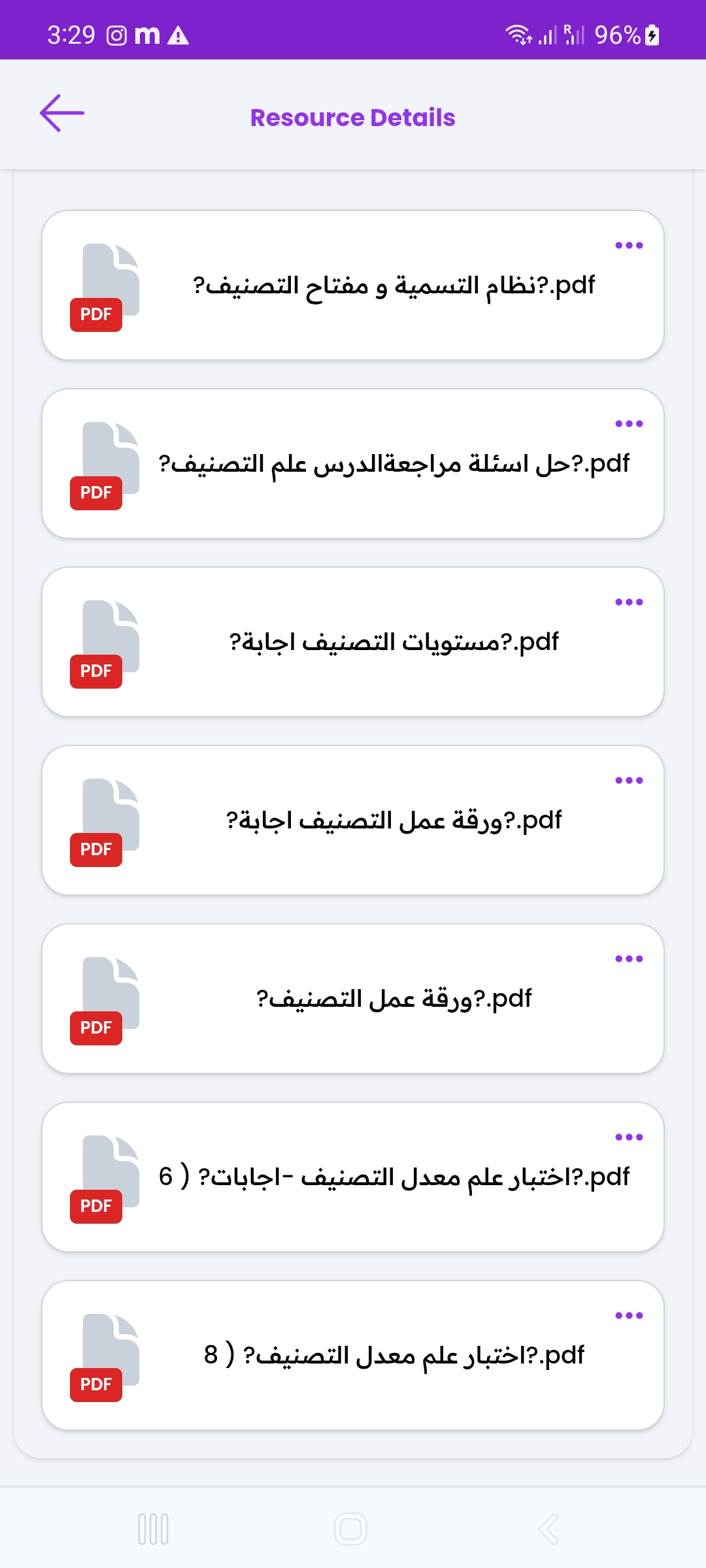The image size is (706, 1568).
Task: Go back using the purple arrow
Action: pyautogui.click(x=62, y=113)
